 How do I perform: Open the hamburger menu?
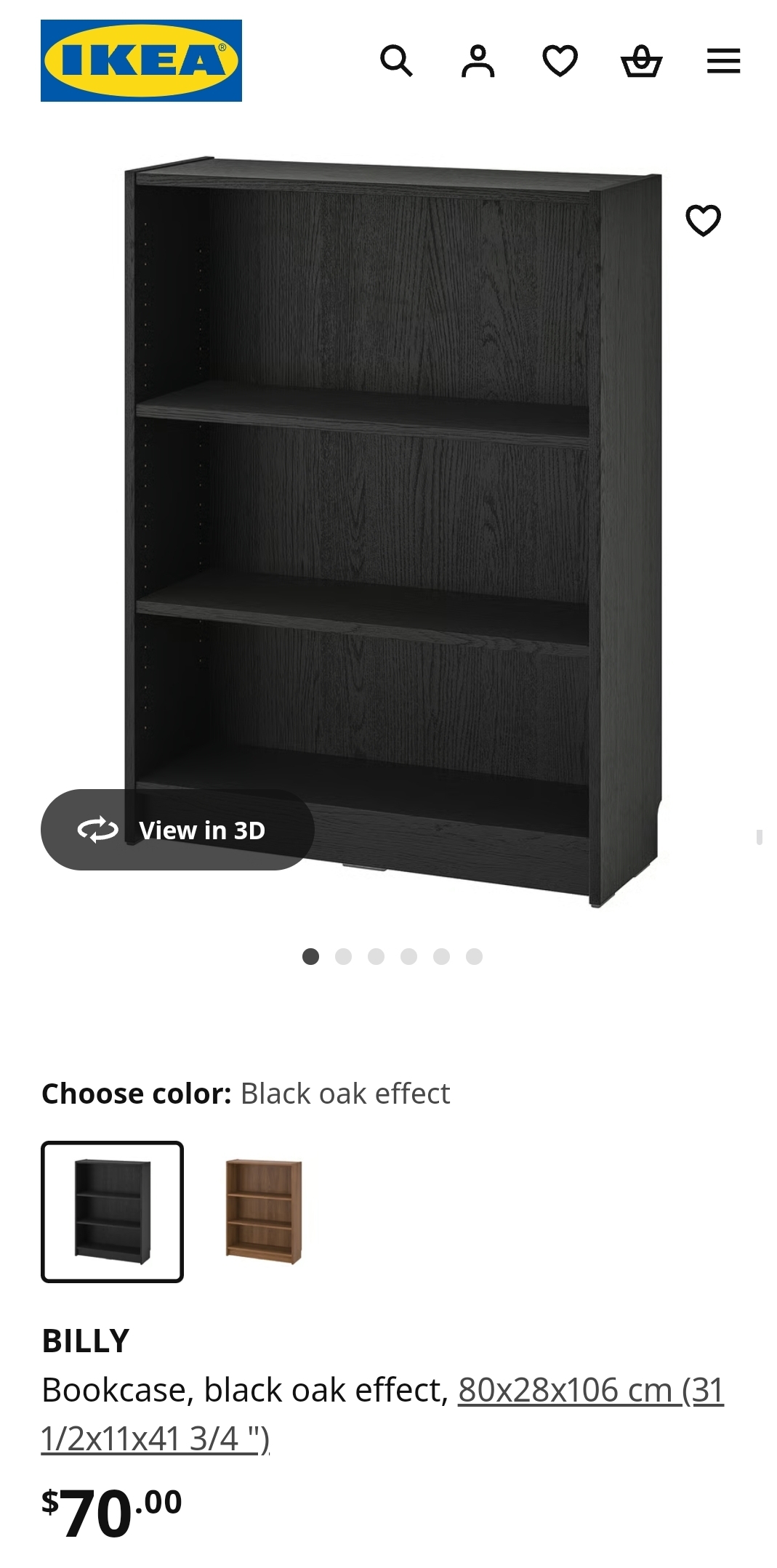[724, 60]
